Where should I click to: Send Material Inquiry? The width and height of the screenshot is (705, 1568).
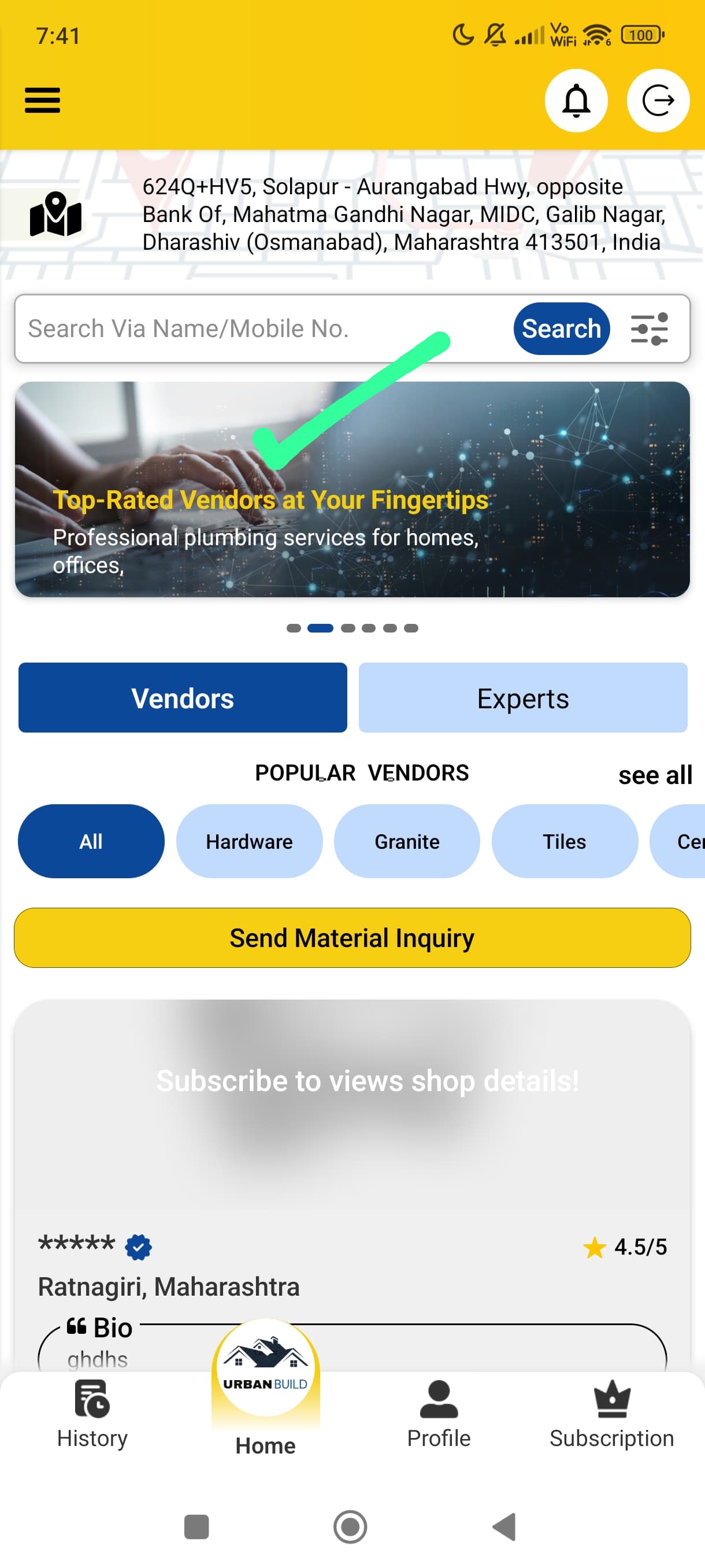pyautogui.click(x=352, y=937)
